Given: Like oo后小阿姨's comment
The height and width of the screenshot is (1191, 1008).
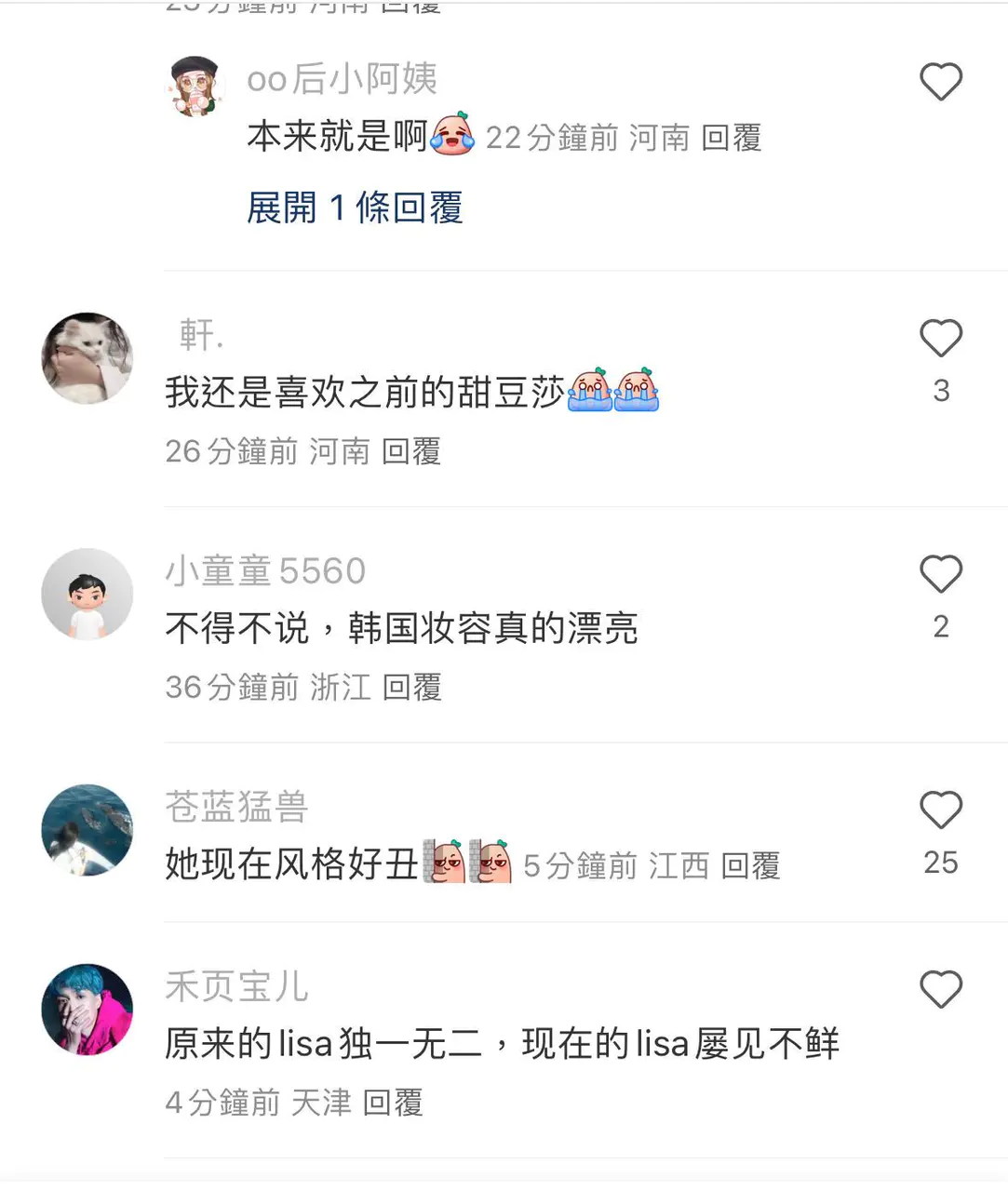Looking at the screenshot, I should 940,82.
